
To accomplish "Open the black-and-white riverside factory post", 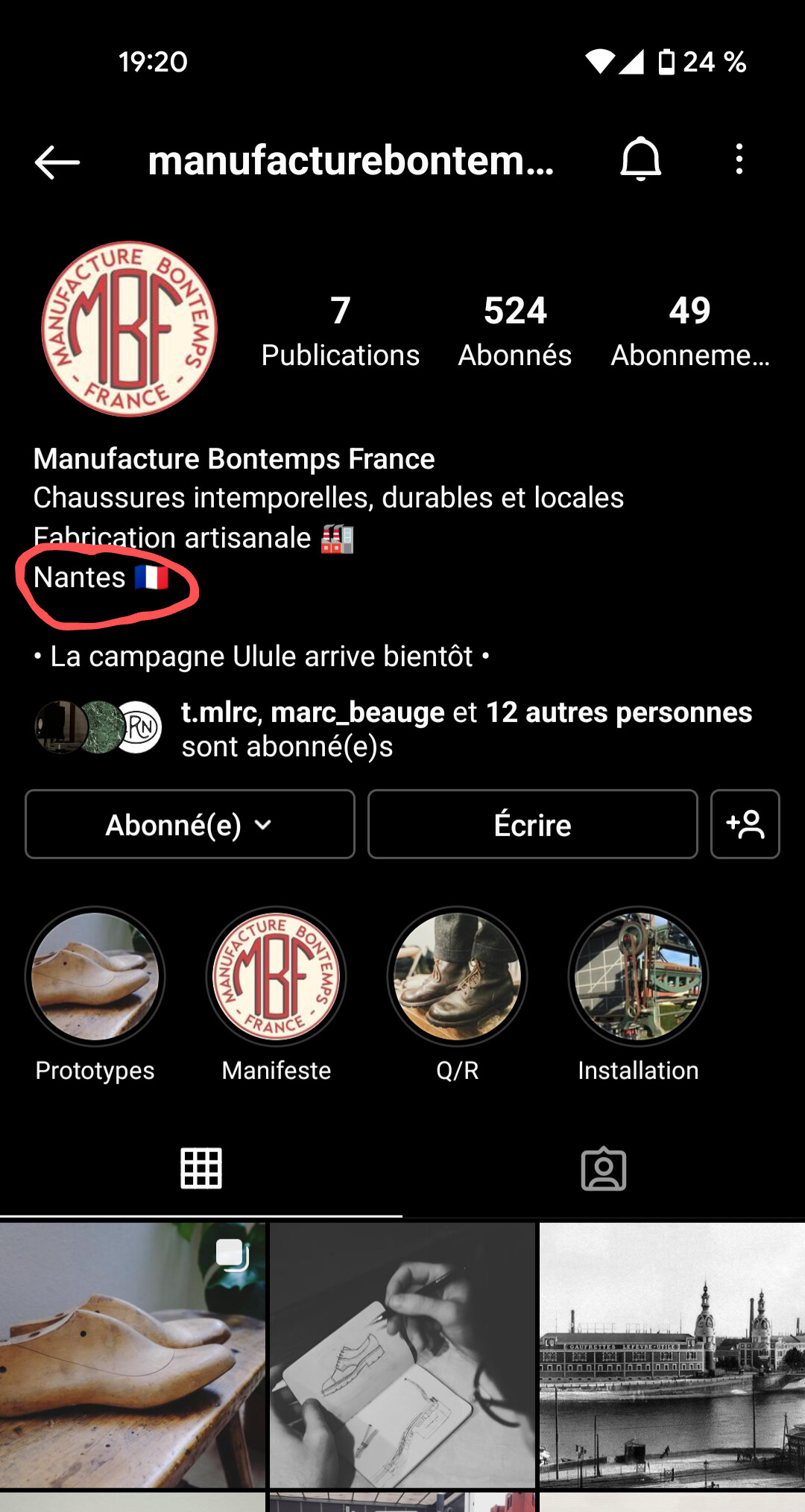I will click(672, 1355).
